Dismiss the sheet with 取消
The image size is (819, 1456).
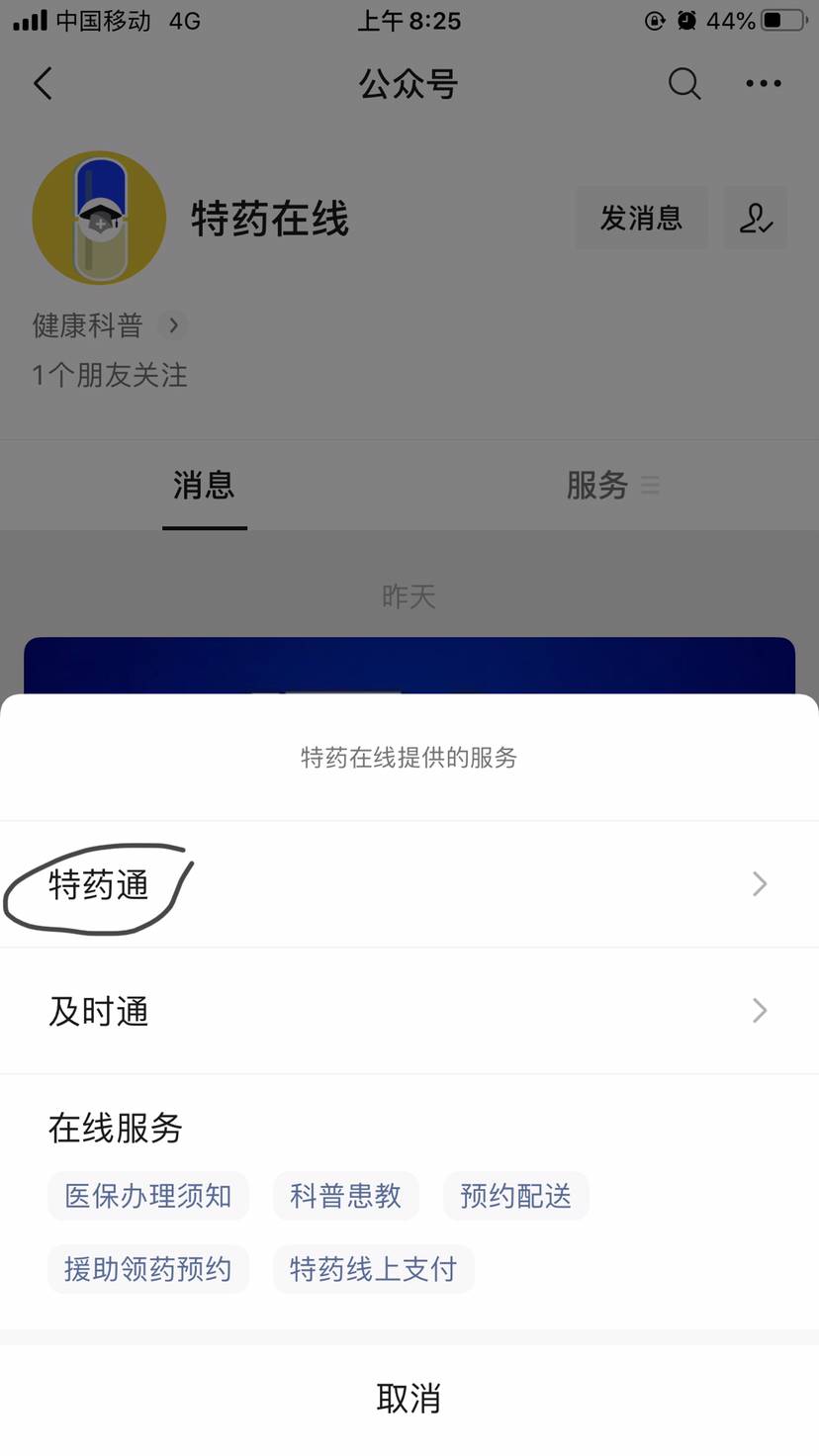pos(409,1398)
